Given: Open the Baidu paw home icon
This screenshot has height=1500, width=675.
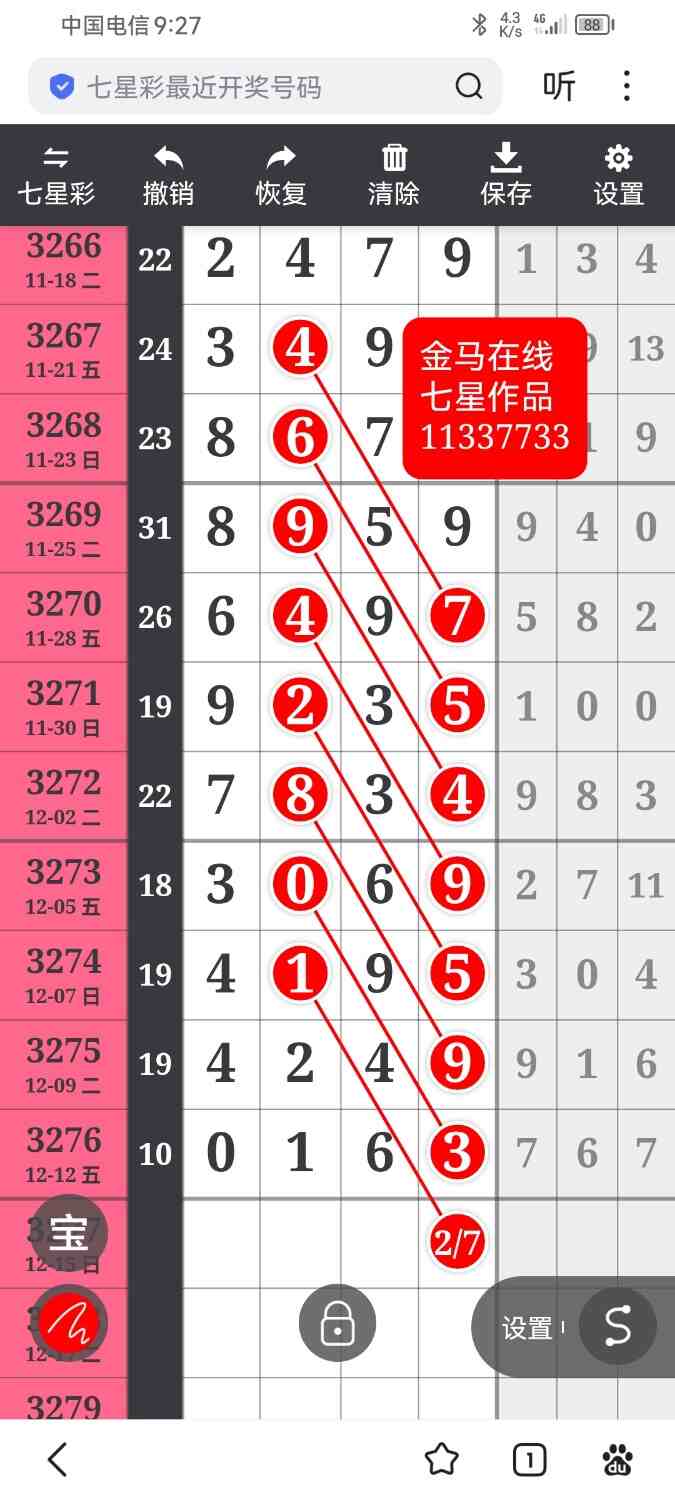Looking at the screenshot, I should 617,1460.
